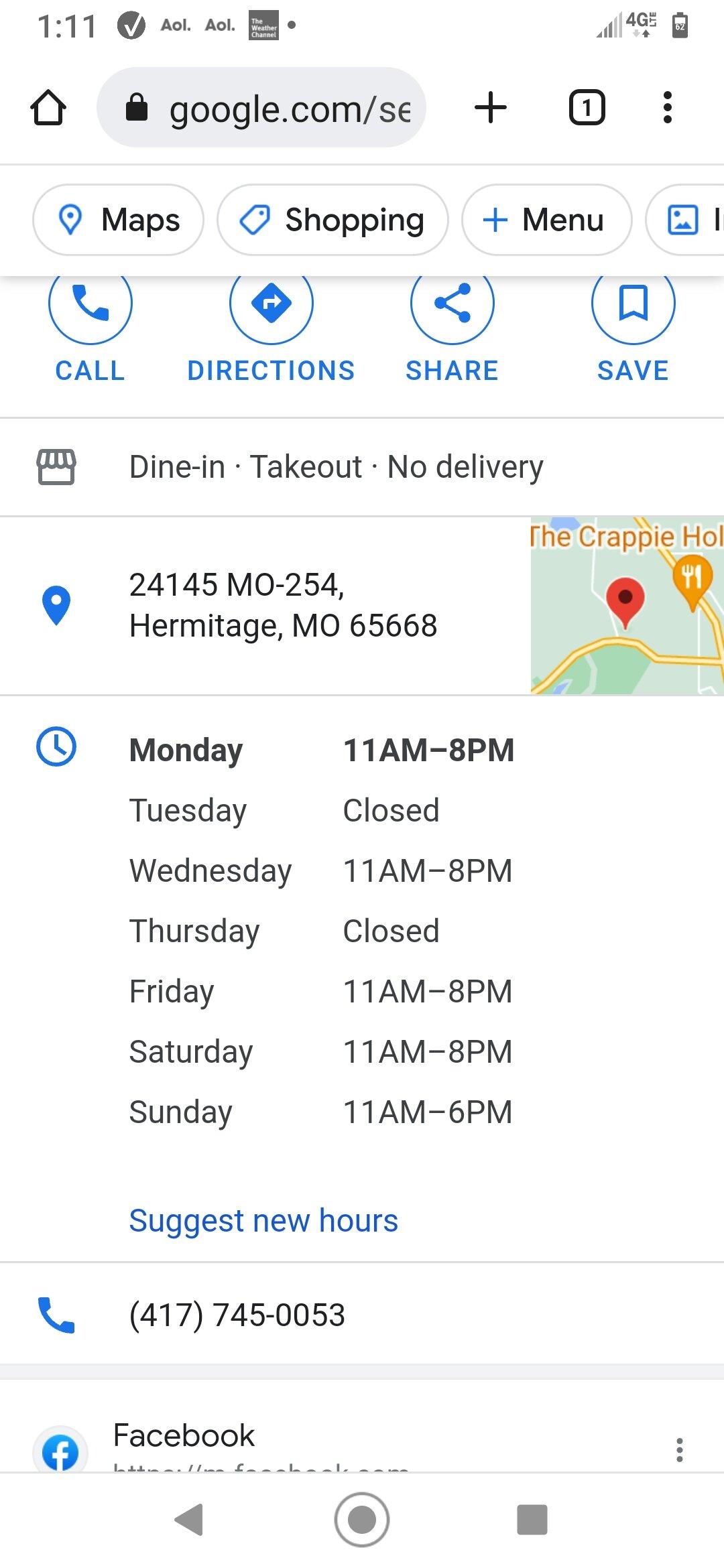Viewport: 724px width, 1568px height.
Task: Dial the phone number (417) 745-0053
Action: pyautogui.click(x=237, y=1315)
